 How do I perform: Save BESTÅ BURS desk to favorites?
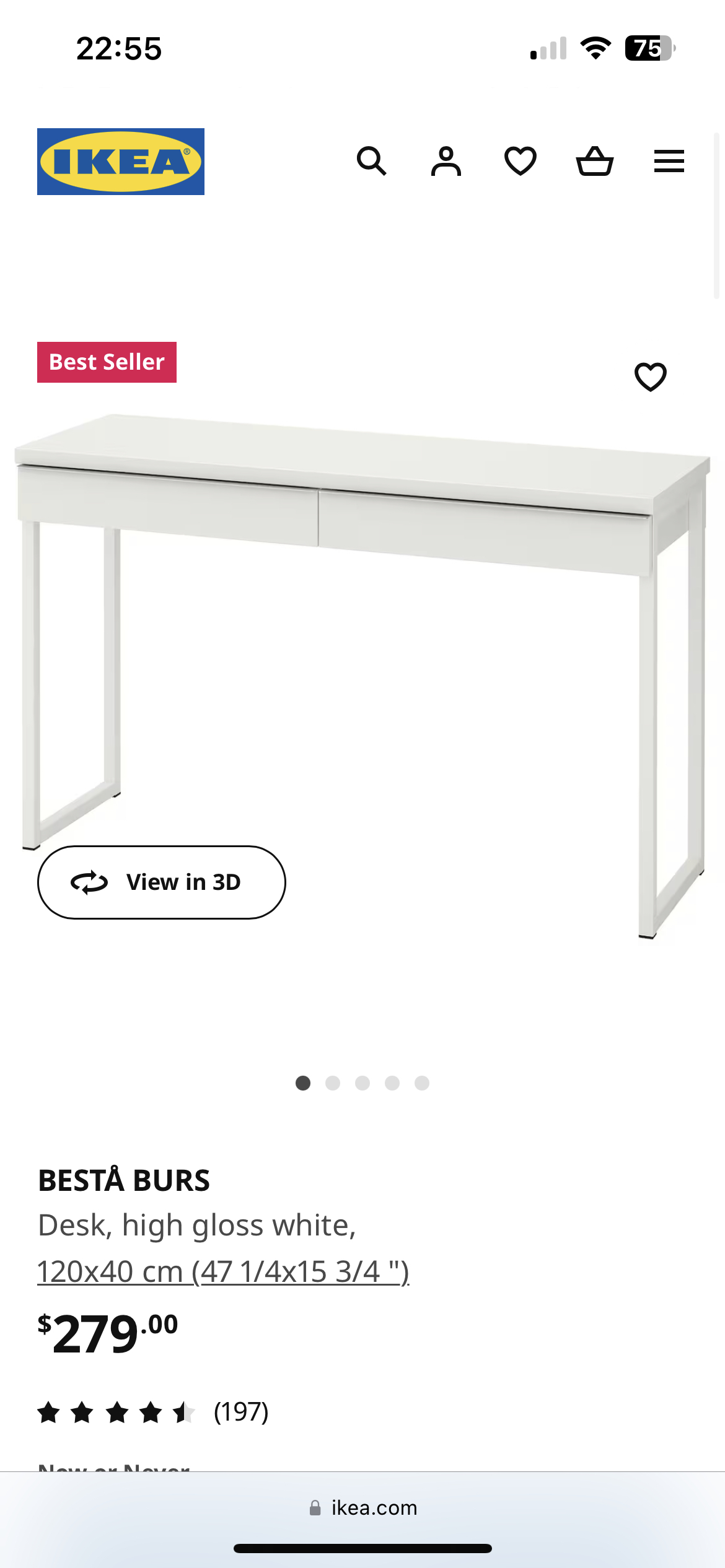point(651,377)
